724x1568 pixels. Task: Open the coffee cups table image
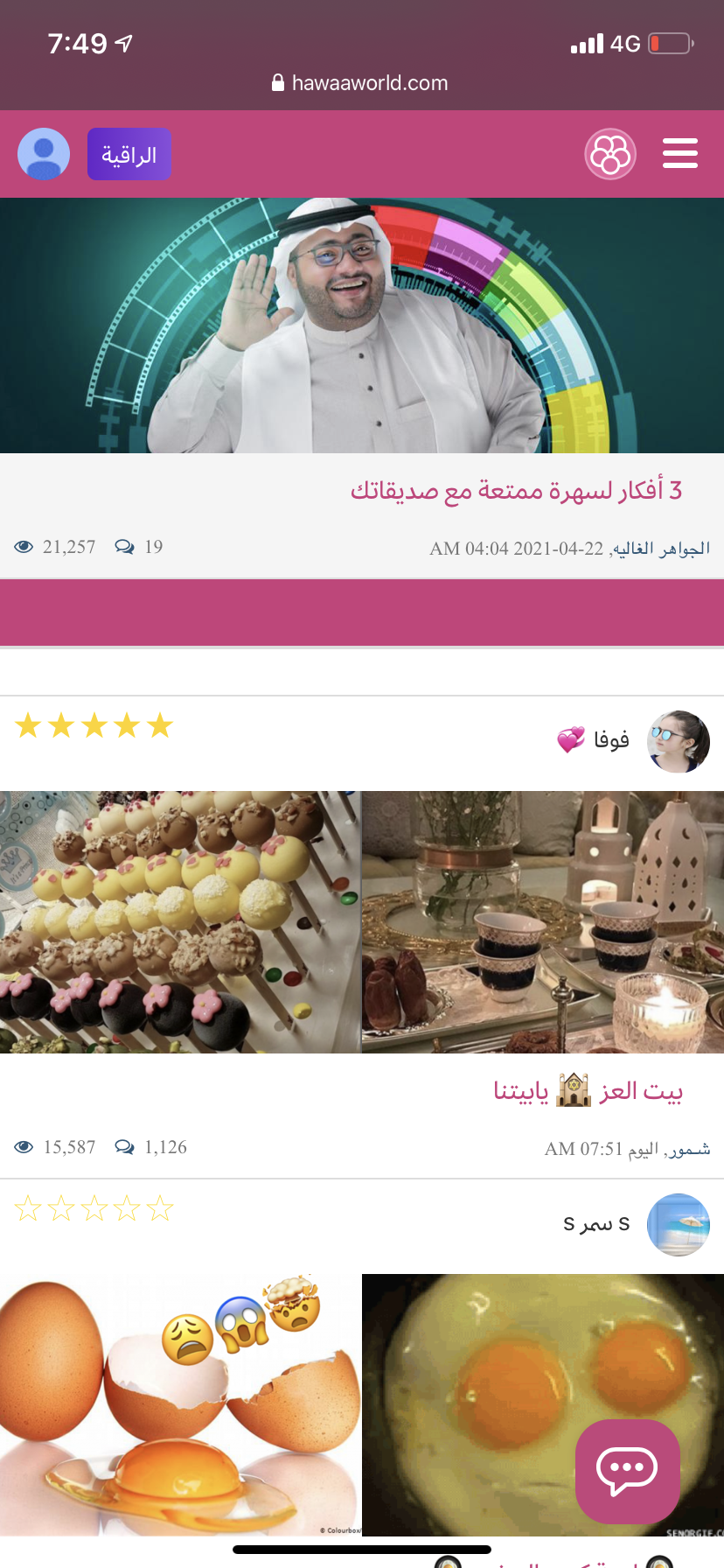[543, 922]
